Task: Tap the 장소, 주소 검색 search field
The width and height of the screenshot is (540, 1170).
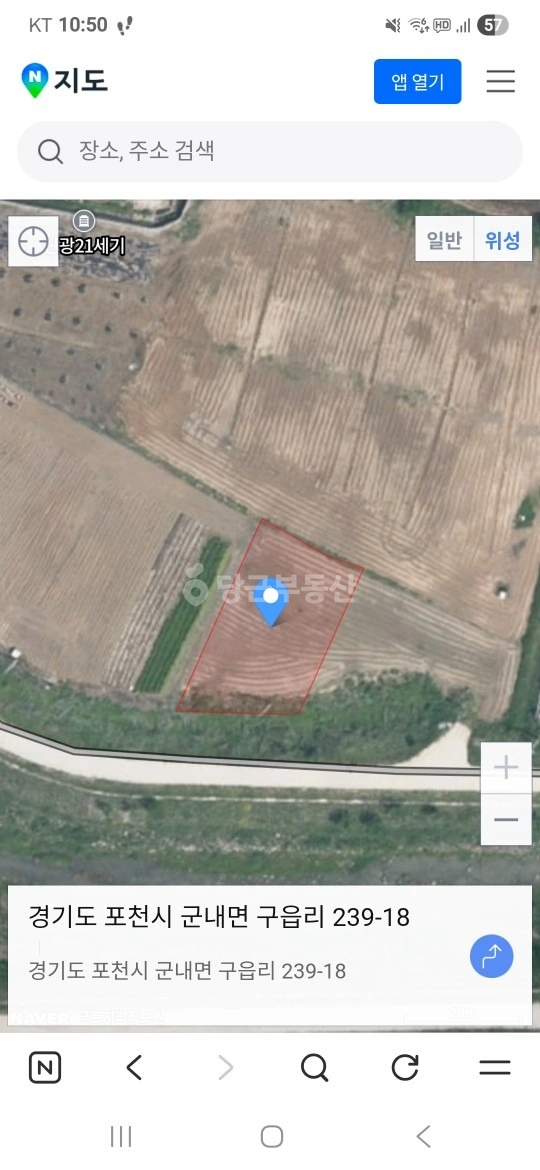Action: [269, 152]
